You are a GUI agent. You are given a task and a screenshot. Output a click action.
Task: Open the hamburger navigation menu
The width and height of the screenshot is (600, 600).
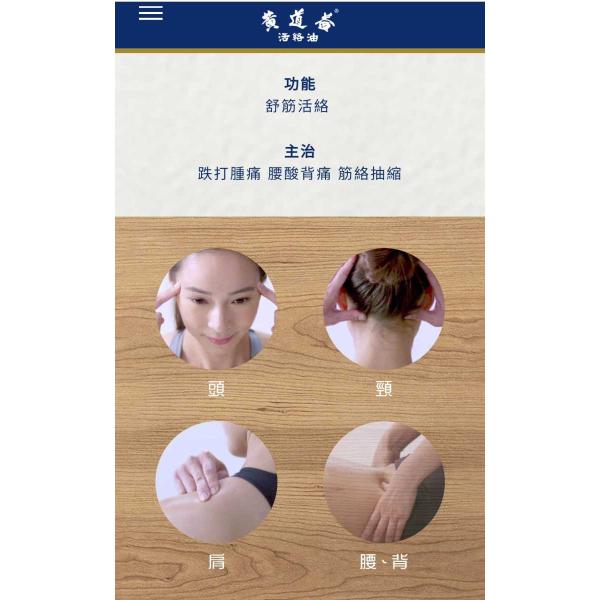pyautogui.click(x=151, y=13)
